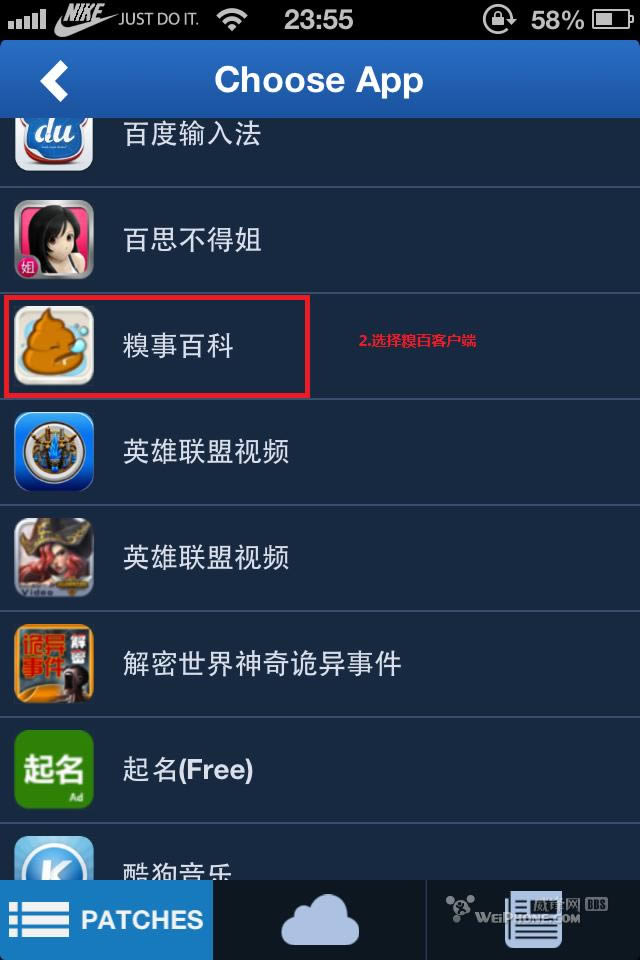Open the cloud tab
Image resolution: width=640 pixels, height=960 pixels.
click(x=320, y=920)
